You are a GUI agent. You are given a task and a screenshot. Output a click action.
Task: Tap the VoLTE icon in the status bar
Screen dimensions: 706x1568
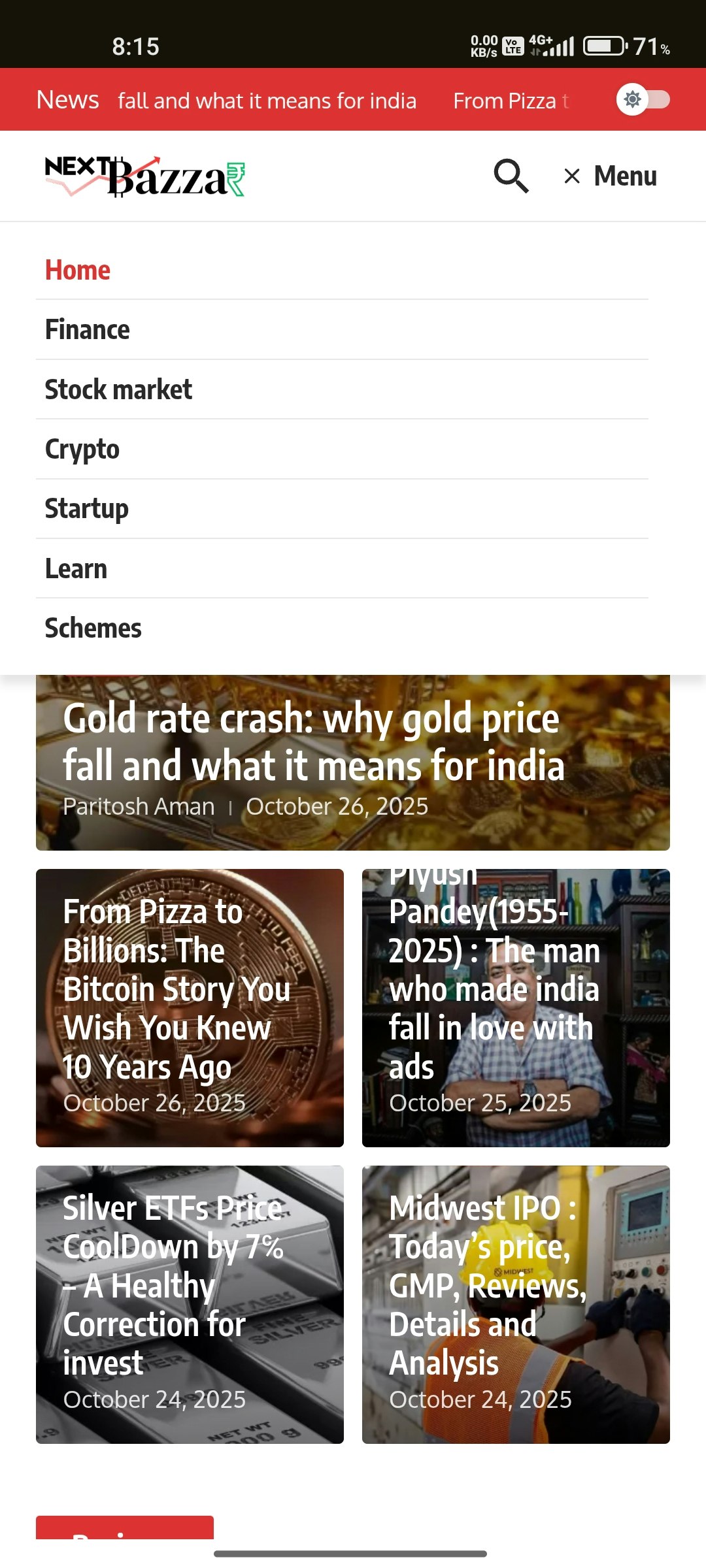point(514,46)
